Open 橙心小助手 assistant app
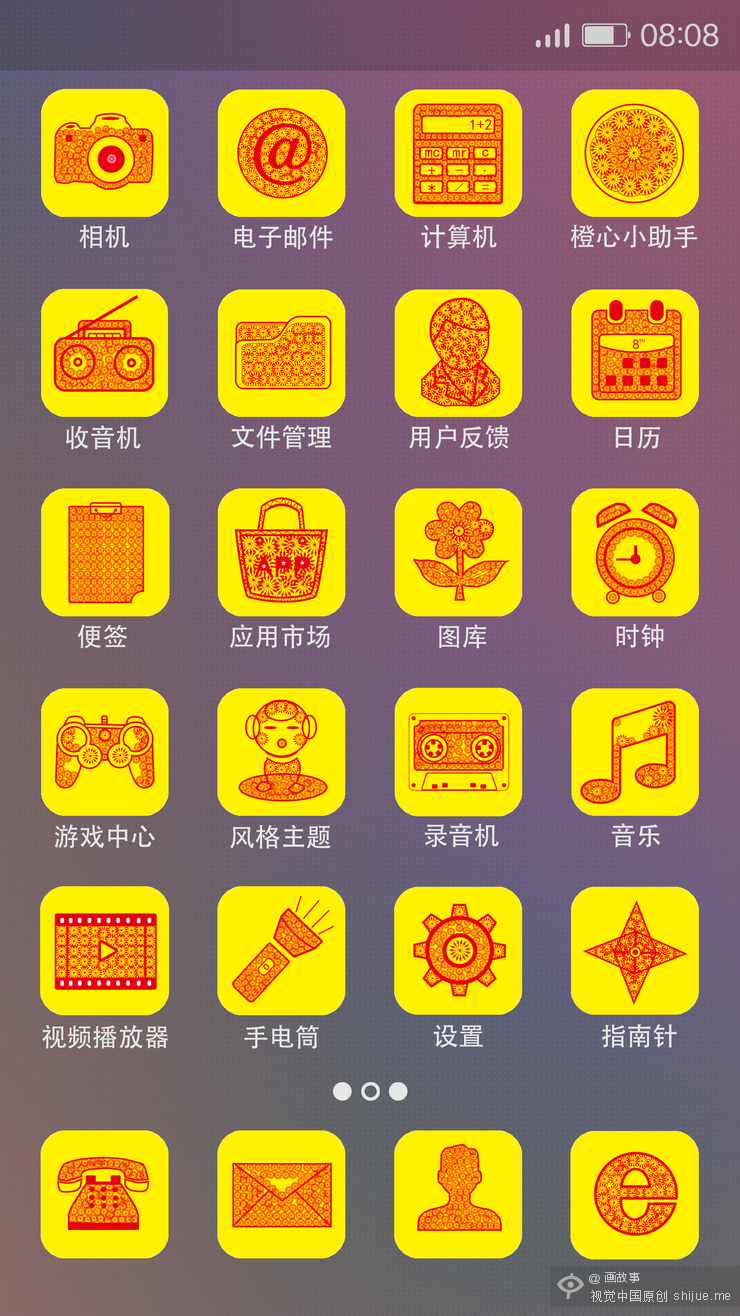Viewport: 740px width, 1316px height. click(635, 153)
